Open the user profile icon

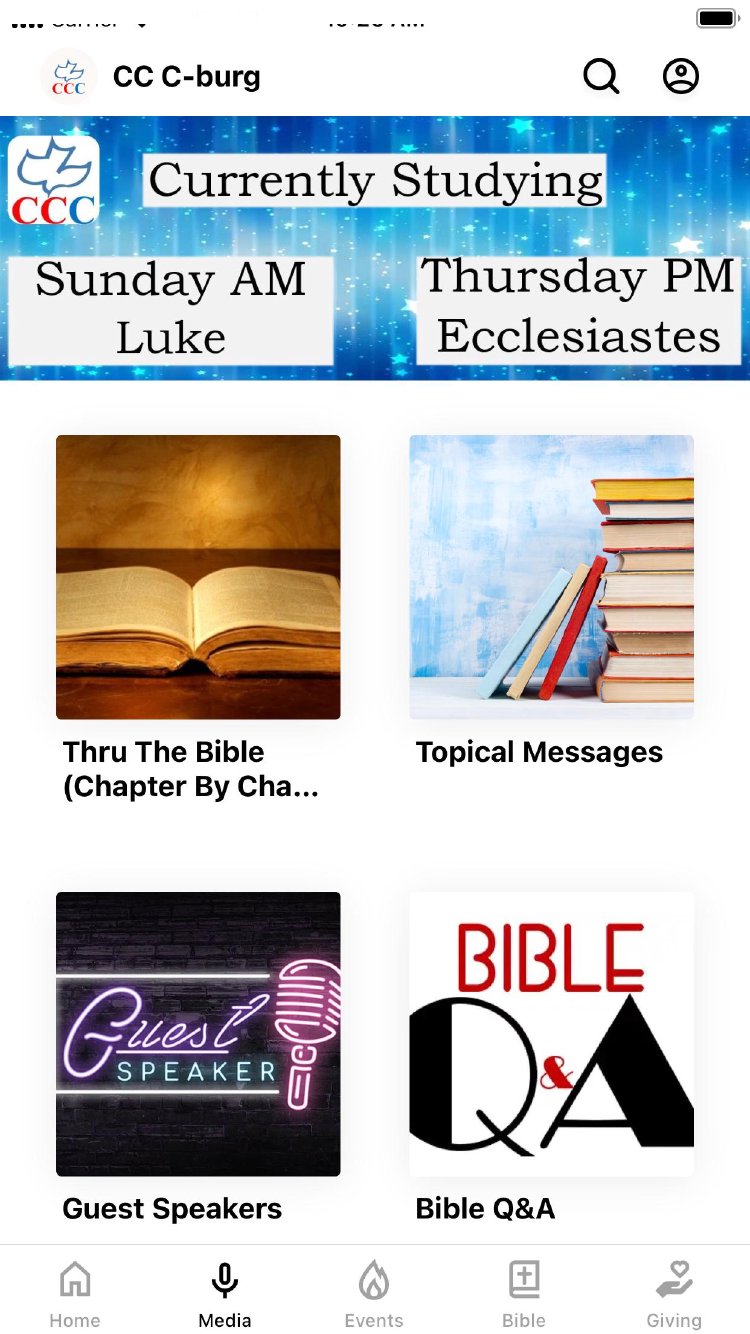click(x=681, y=76)
